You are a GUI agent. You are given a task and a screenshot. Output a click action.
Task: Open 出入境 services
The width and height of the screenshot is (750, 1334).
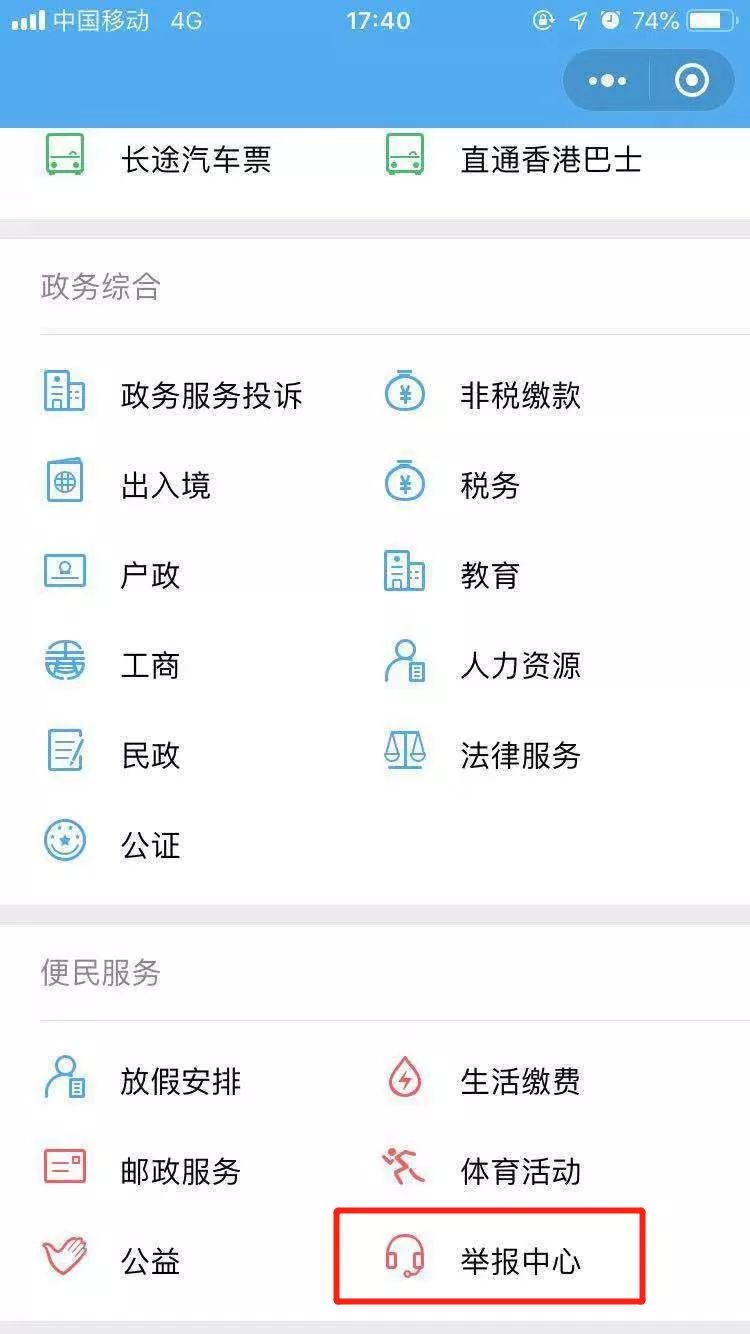pos(128,485)
